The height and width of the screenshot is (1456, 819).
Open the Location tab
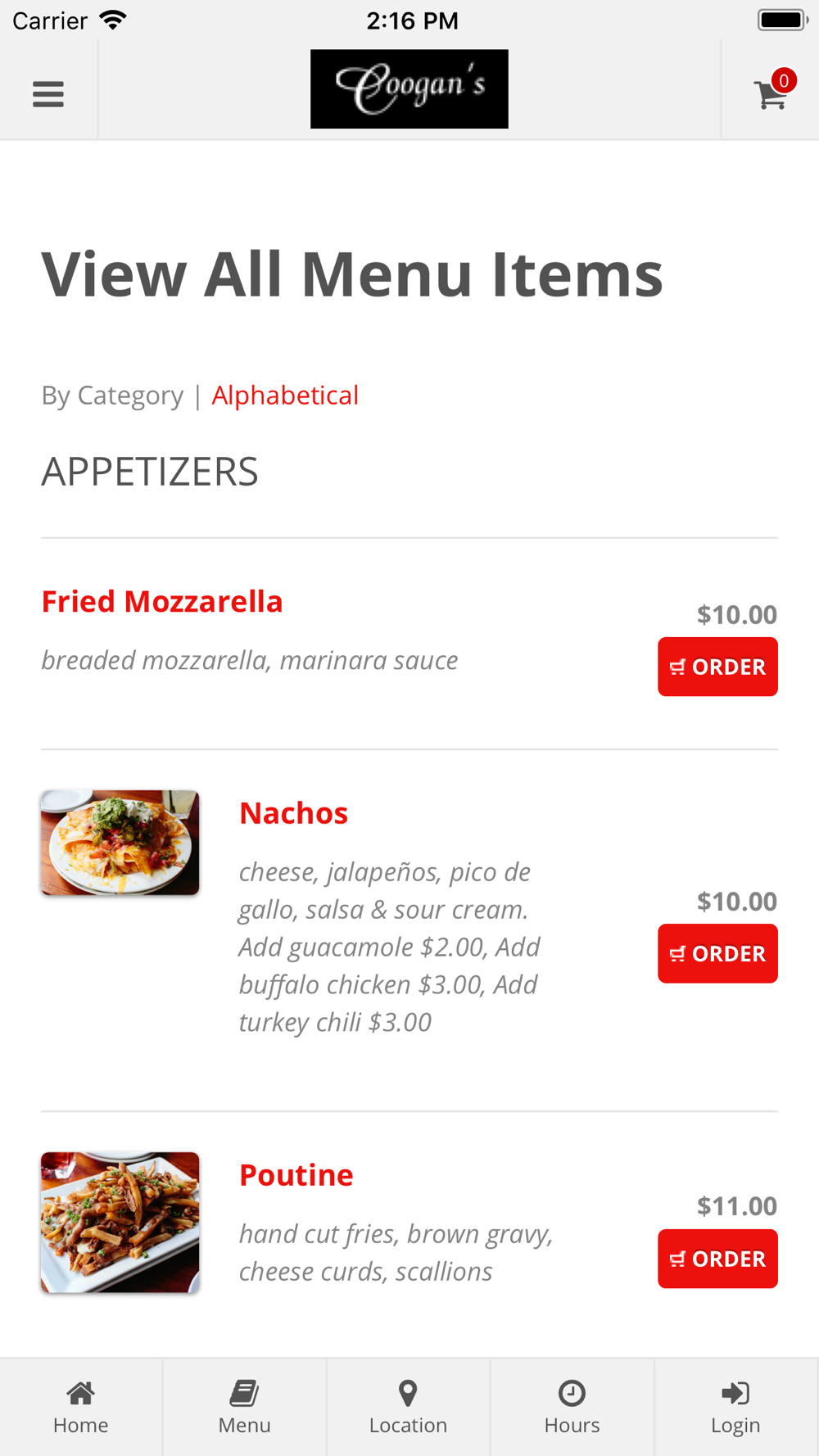click(x=409, y=1408)
